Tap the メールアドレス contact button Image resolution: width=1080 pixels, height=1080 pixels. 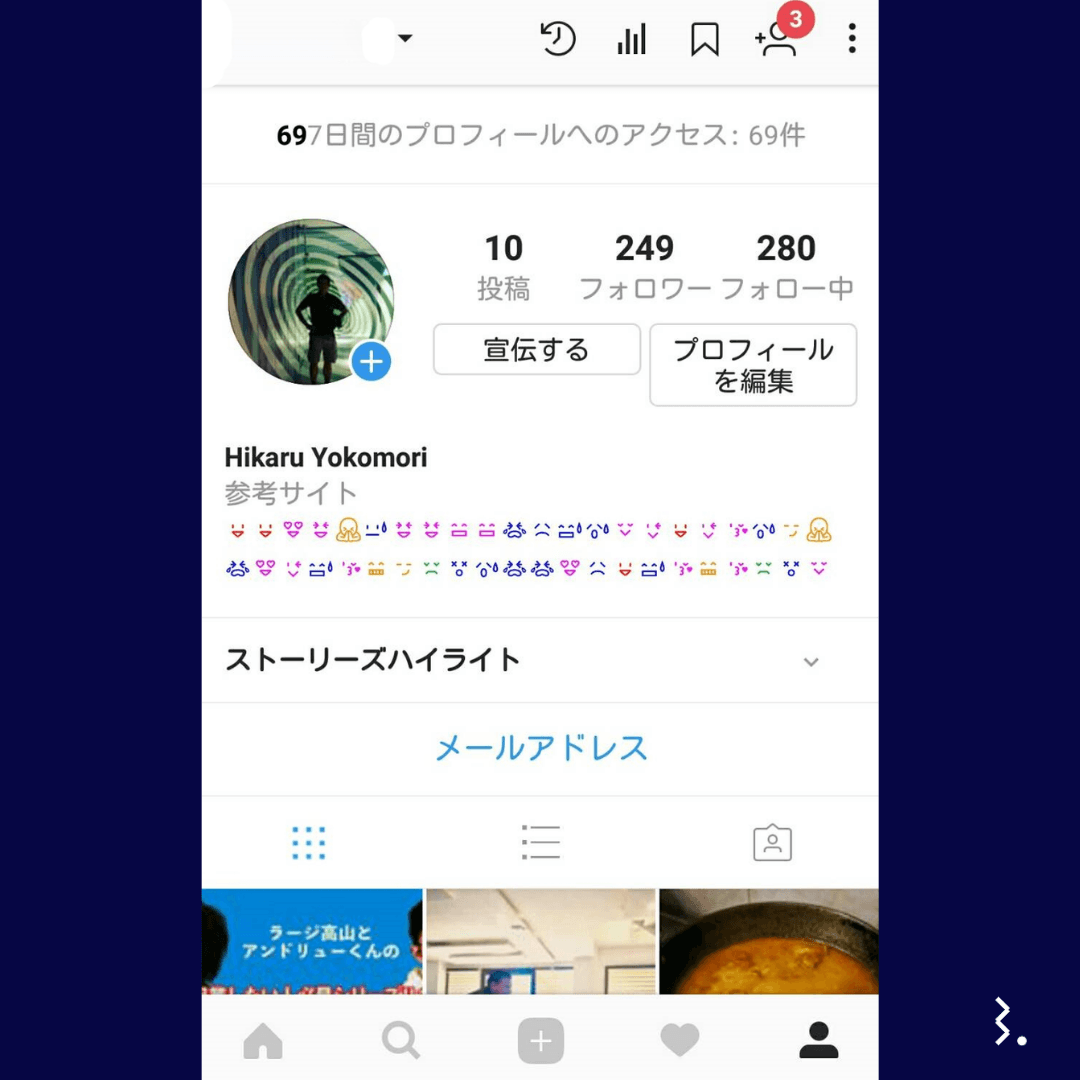[x=541, y=748]
